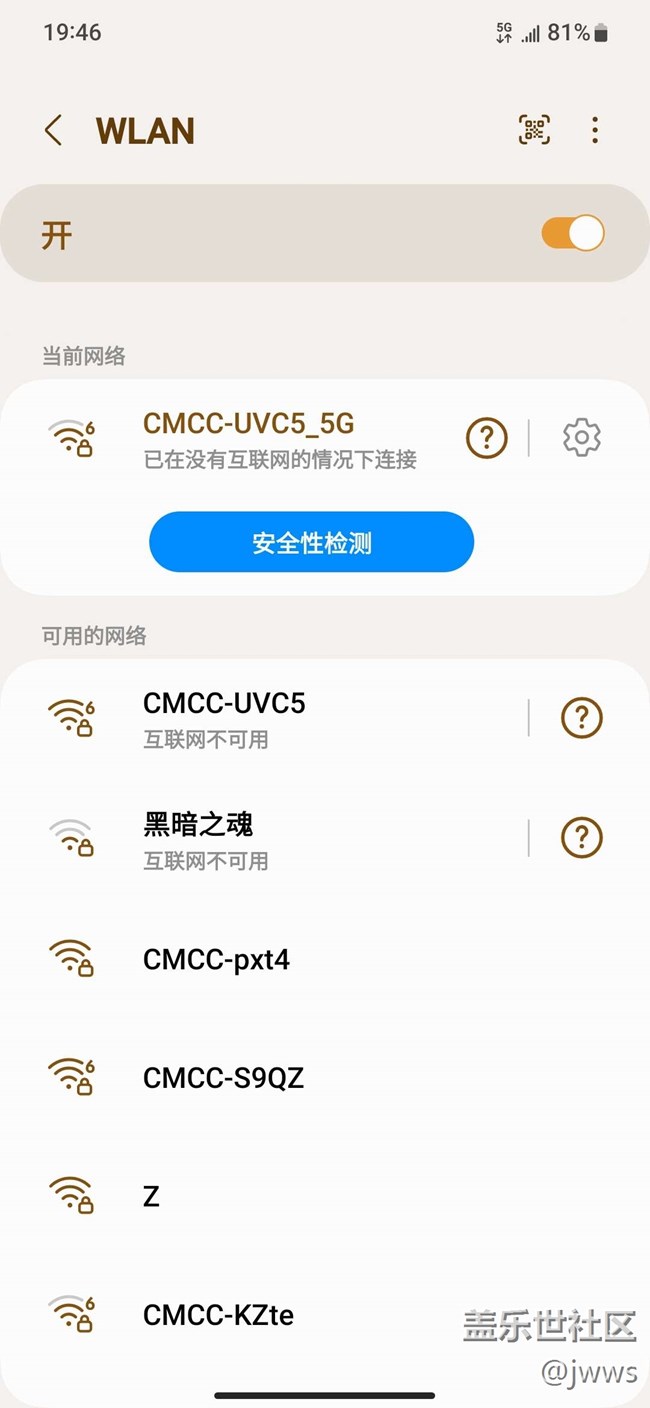Open help icon for CMCC-UVC5 network

click(x=582, y=718)
